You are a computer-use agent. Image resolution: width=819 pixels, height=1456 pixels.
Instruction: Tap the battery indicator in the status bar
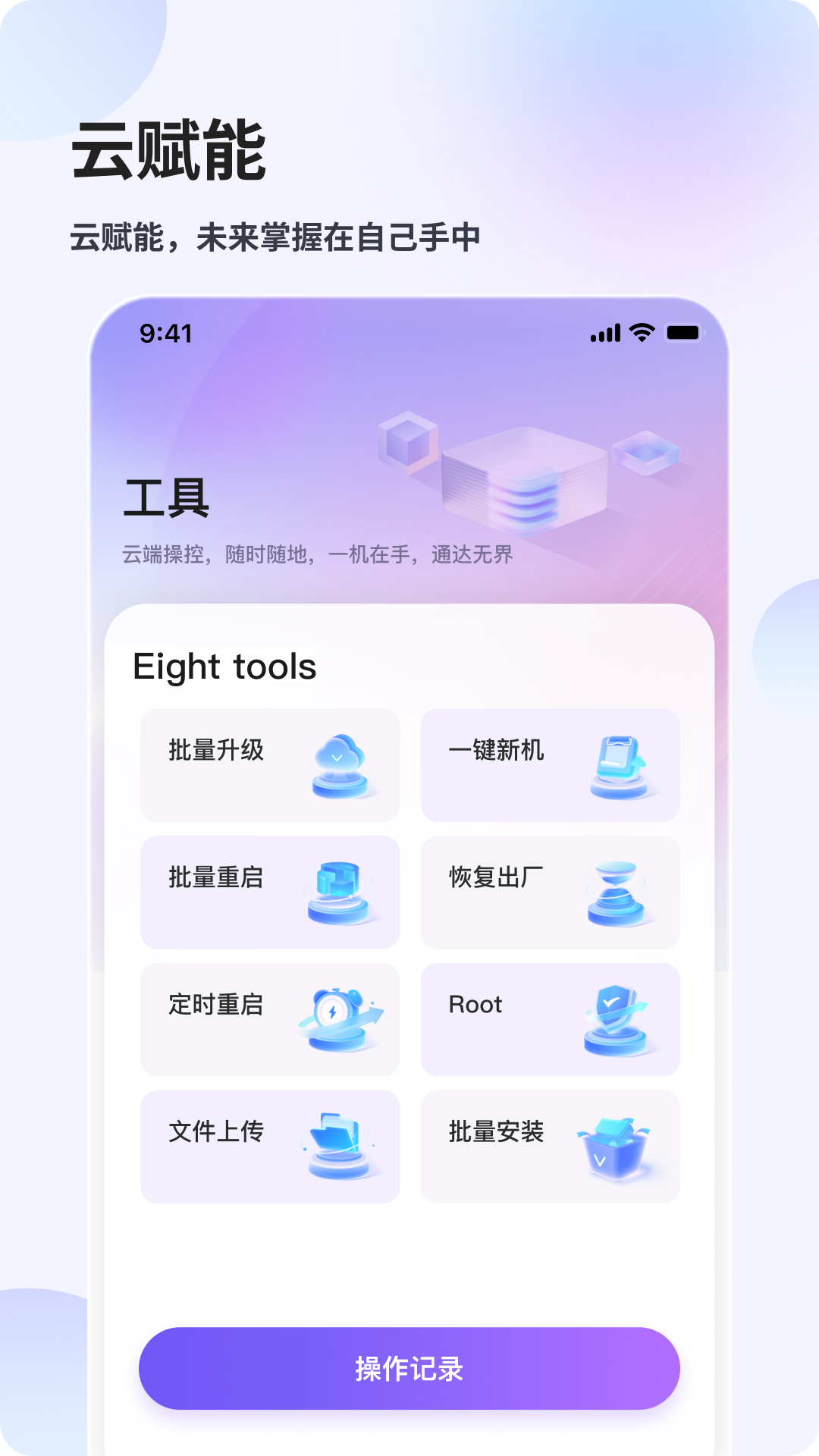pos(684,331)
